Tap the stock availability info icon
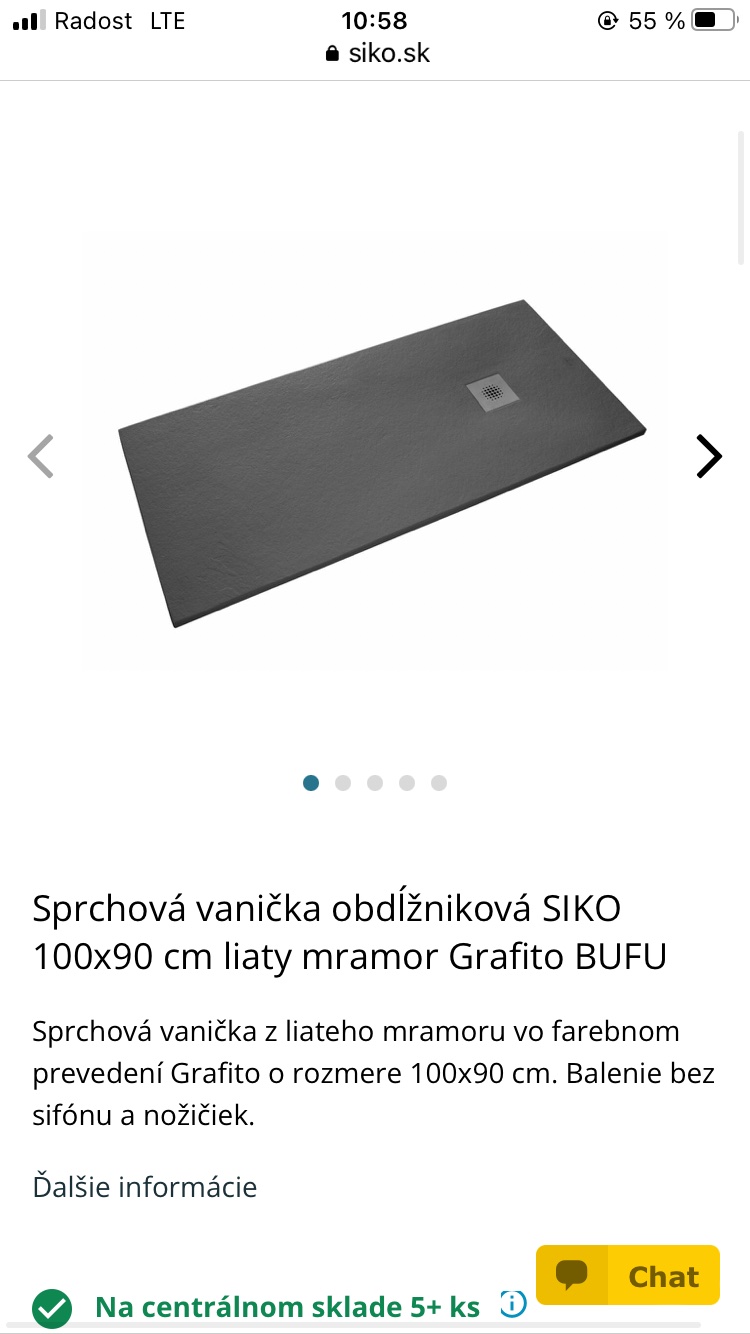 pos(512,1304)
